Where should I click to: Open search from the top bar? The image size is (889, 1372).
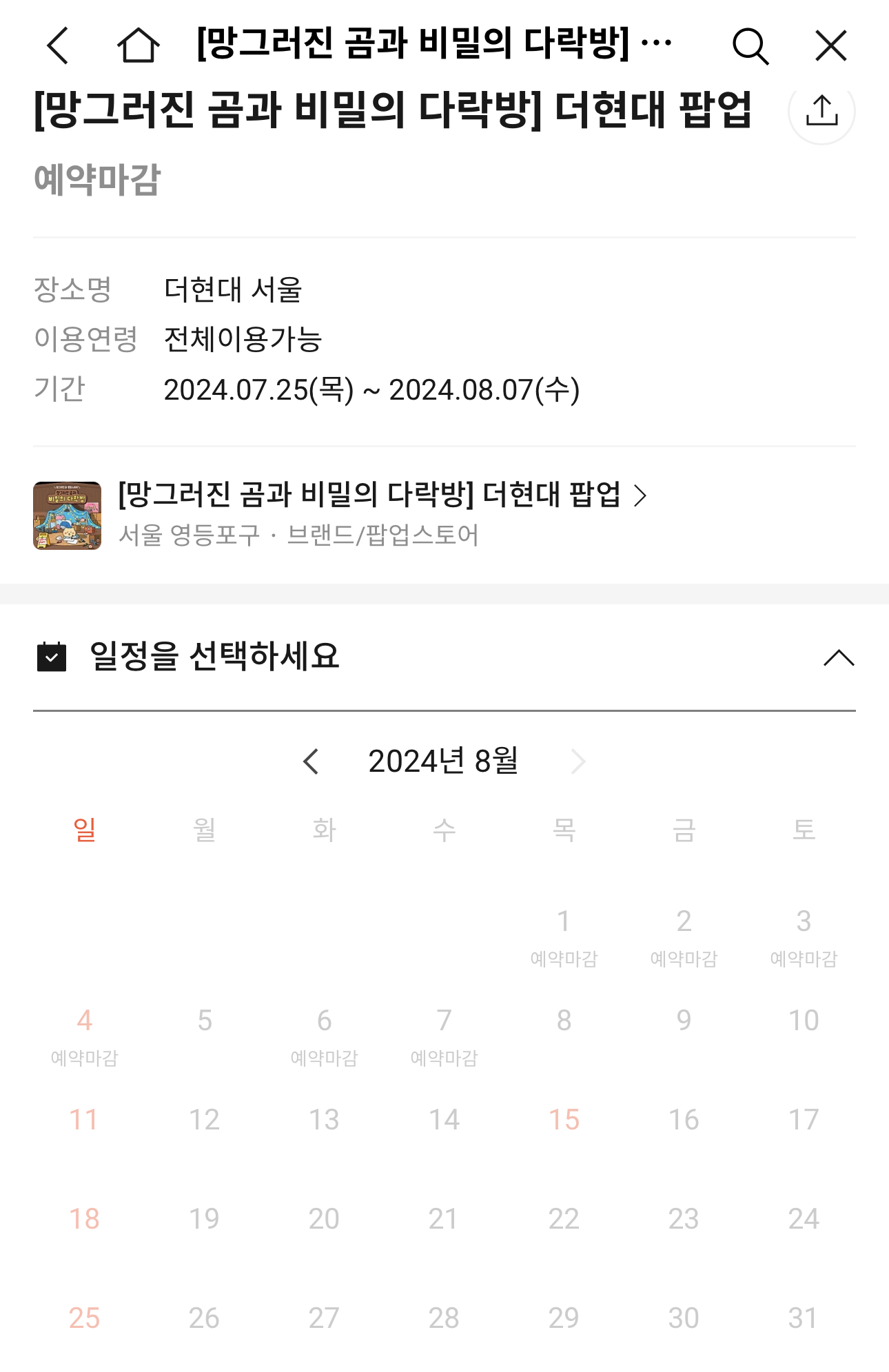pyautogui.click(x=750, y=45)
